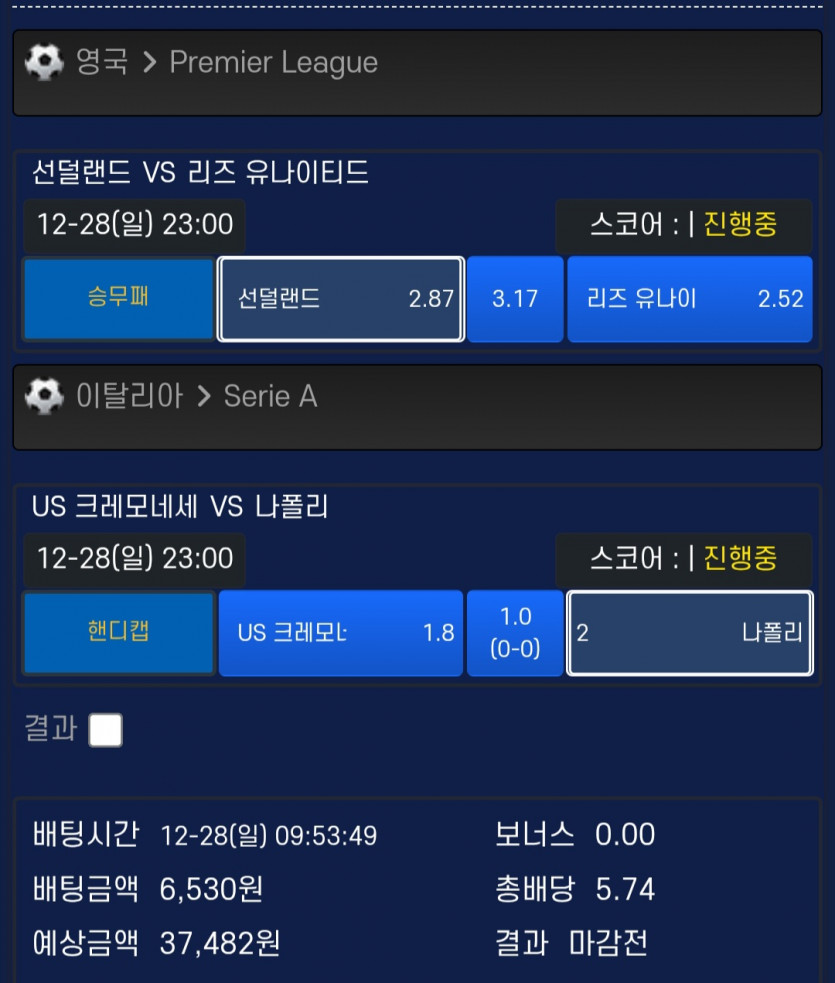The image size is (835, 983).
Task: Tap the 1.0 (0-0) handicap button
Action: pyautogui.click(x=515, y=633)
